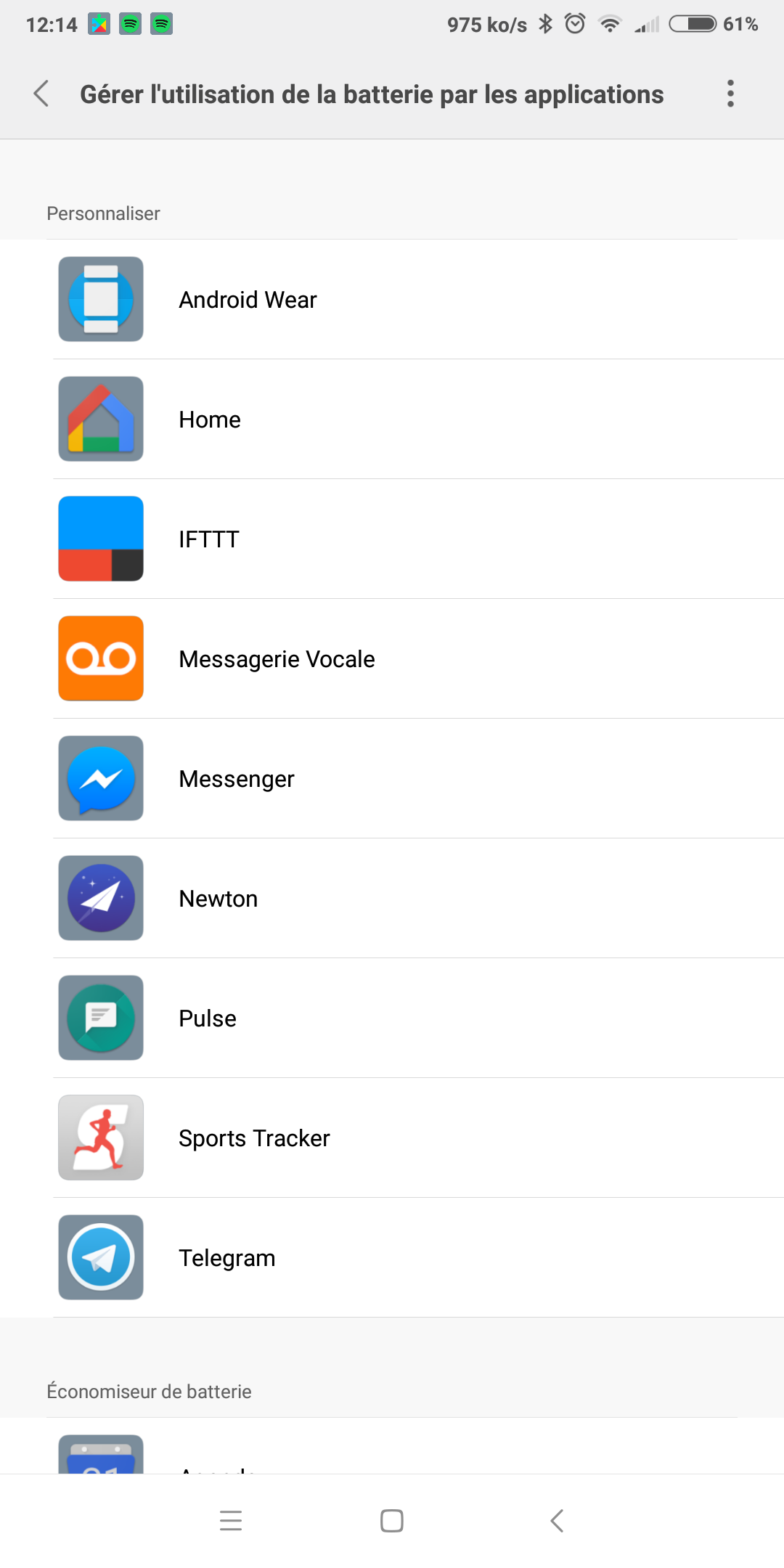Open IFTTT battery settings

click(x=392, y=539)
